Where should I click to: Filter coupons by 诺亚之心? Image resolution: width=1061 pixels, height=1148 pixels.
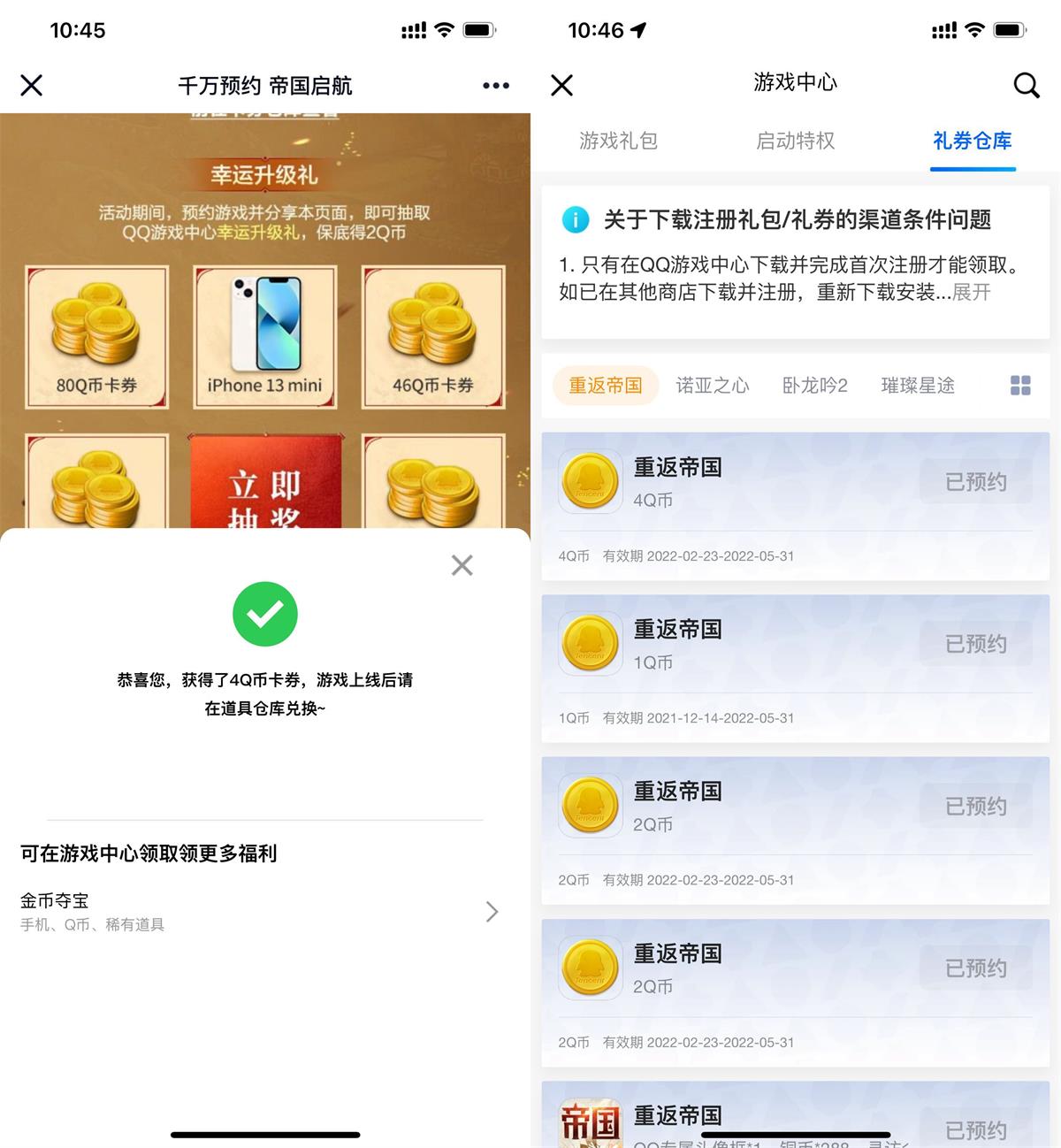[712, 386]
